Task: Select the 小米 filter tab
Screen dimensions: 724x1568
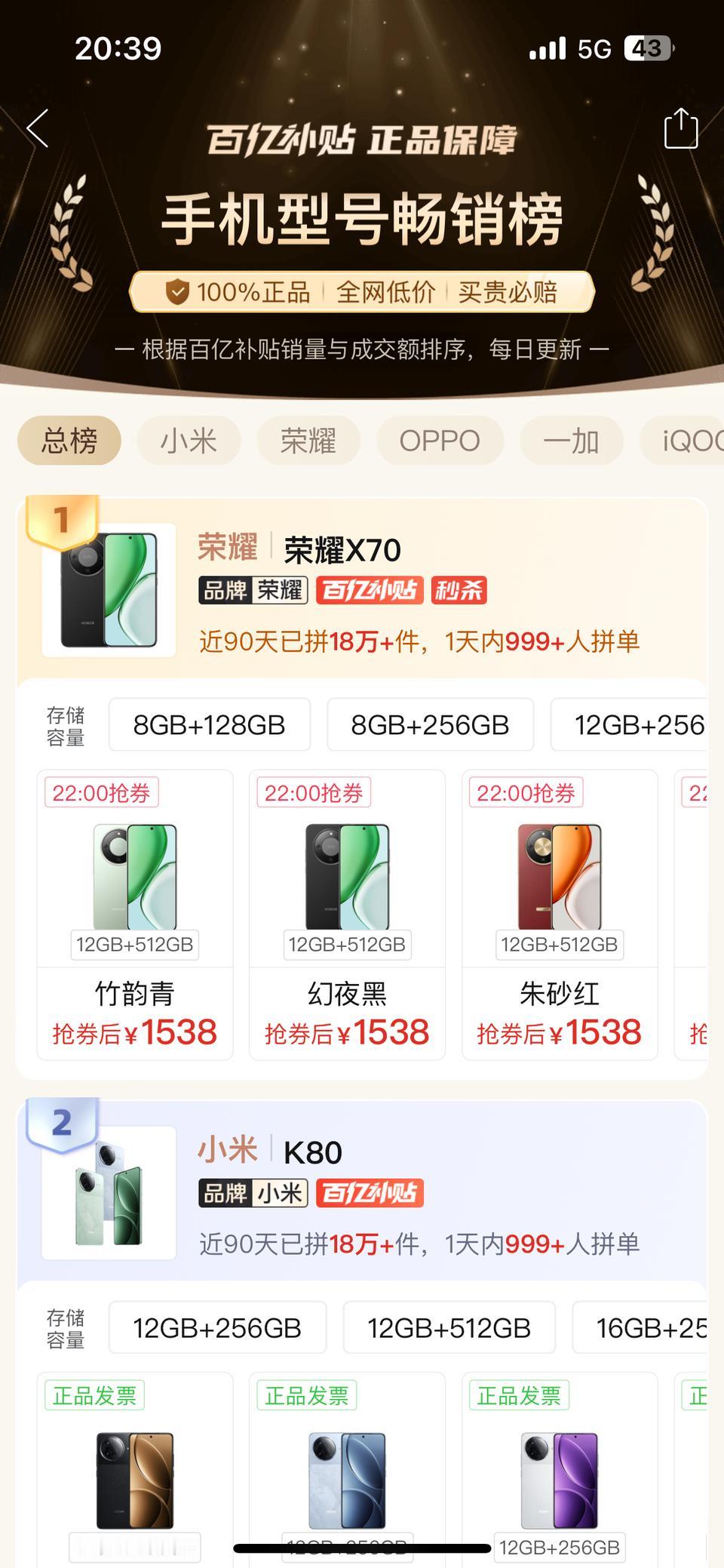Action: 188,440
